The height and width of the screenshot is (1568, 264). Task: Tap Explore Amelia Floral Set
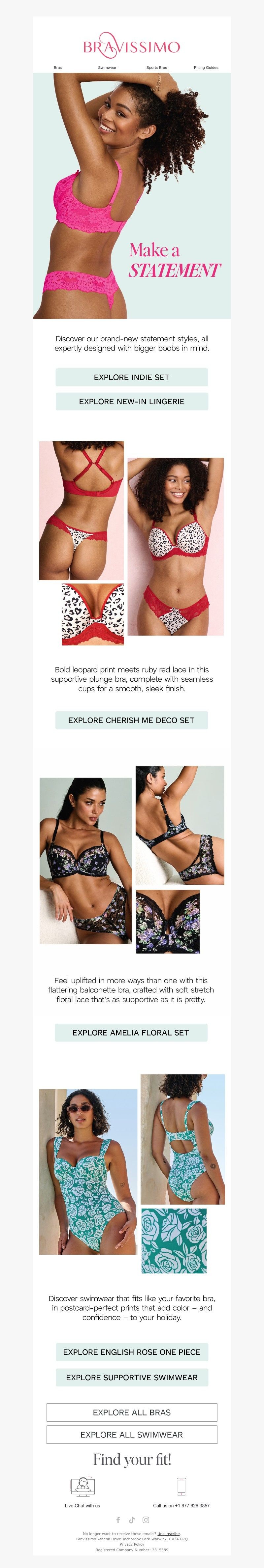(131, 1032)
